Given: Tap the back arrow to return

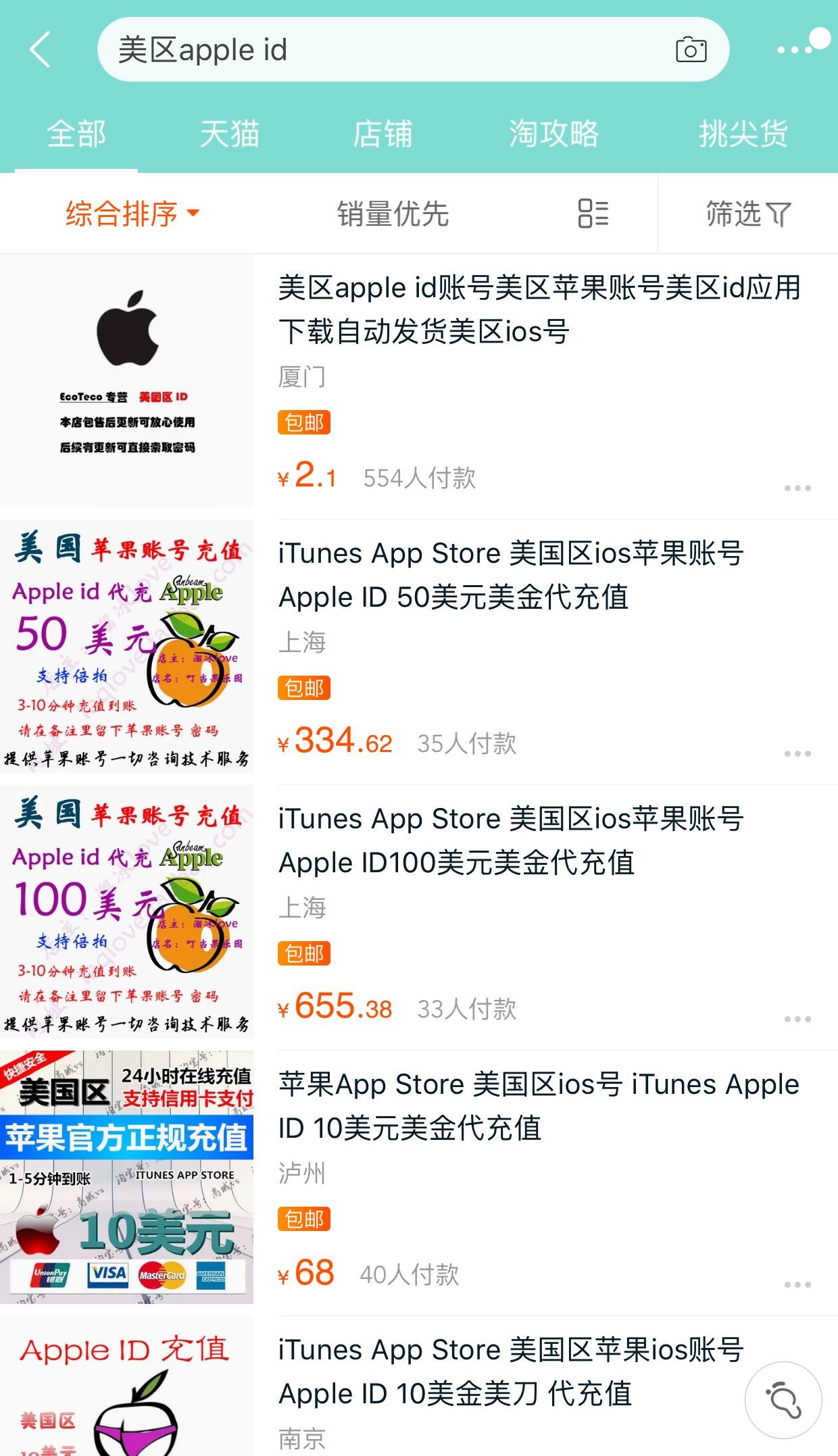Looking at the screenshot, I should pos(39,49).
